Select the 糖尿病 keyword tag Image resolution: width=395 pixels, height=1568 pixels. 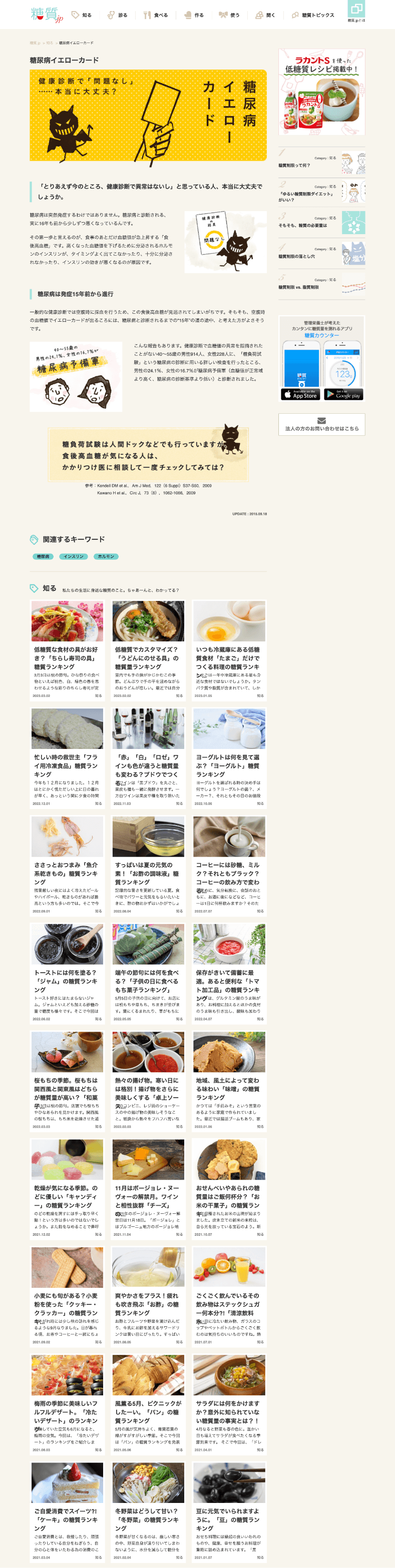pyautogui.click(x=43, y=556)
